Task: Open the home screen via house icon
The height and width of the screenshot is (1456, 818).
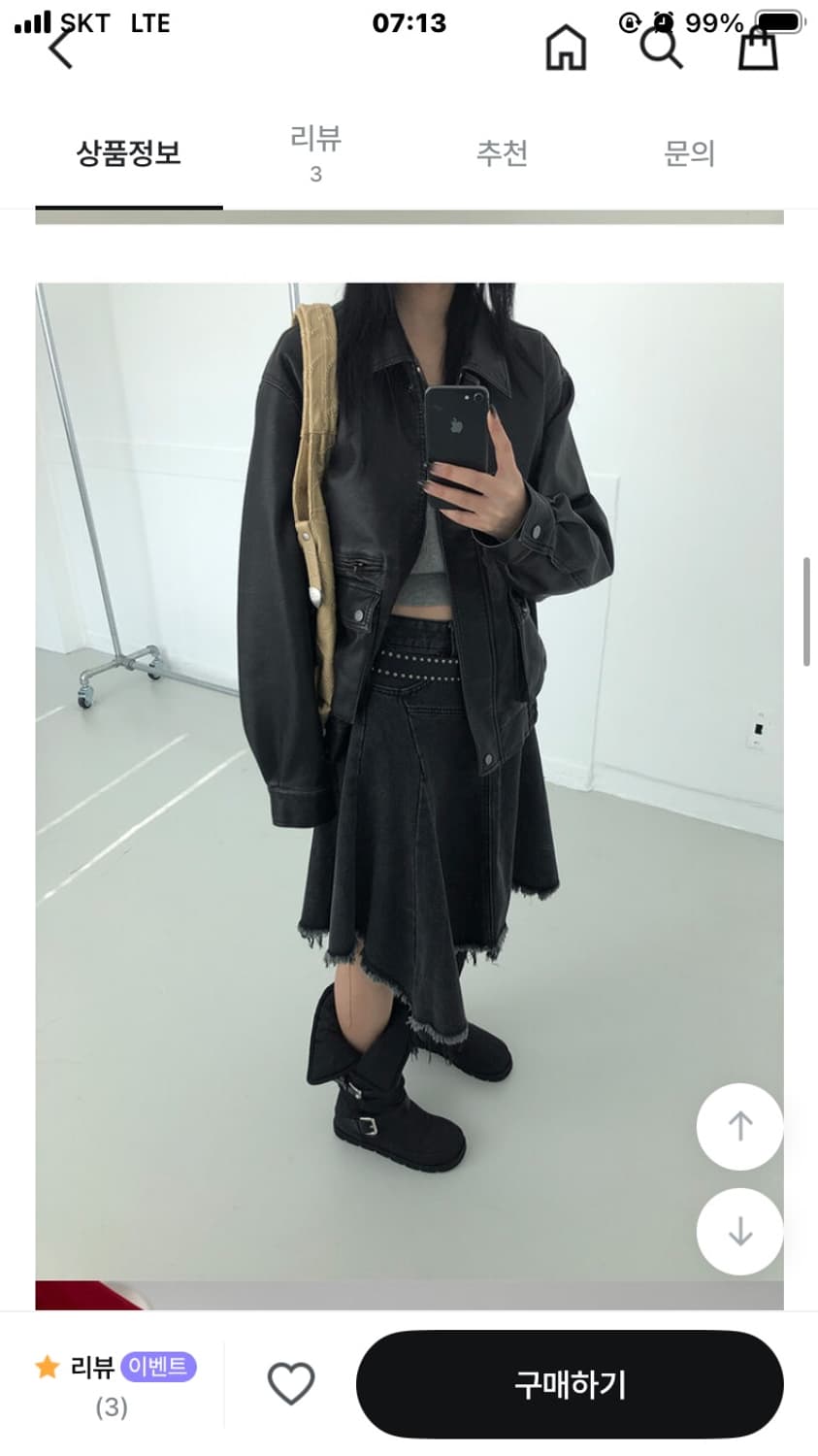Action: coord(568,47)
